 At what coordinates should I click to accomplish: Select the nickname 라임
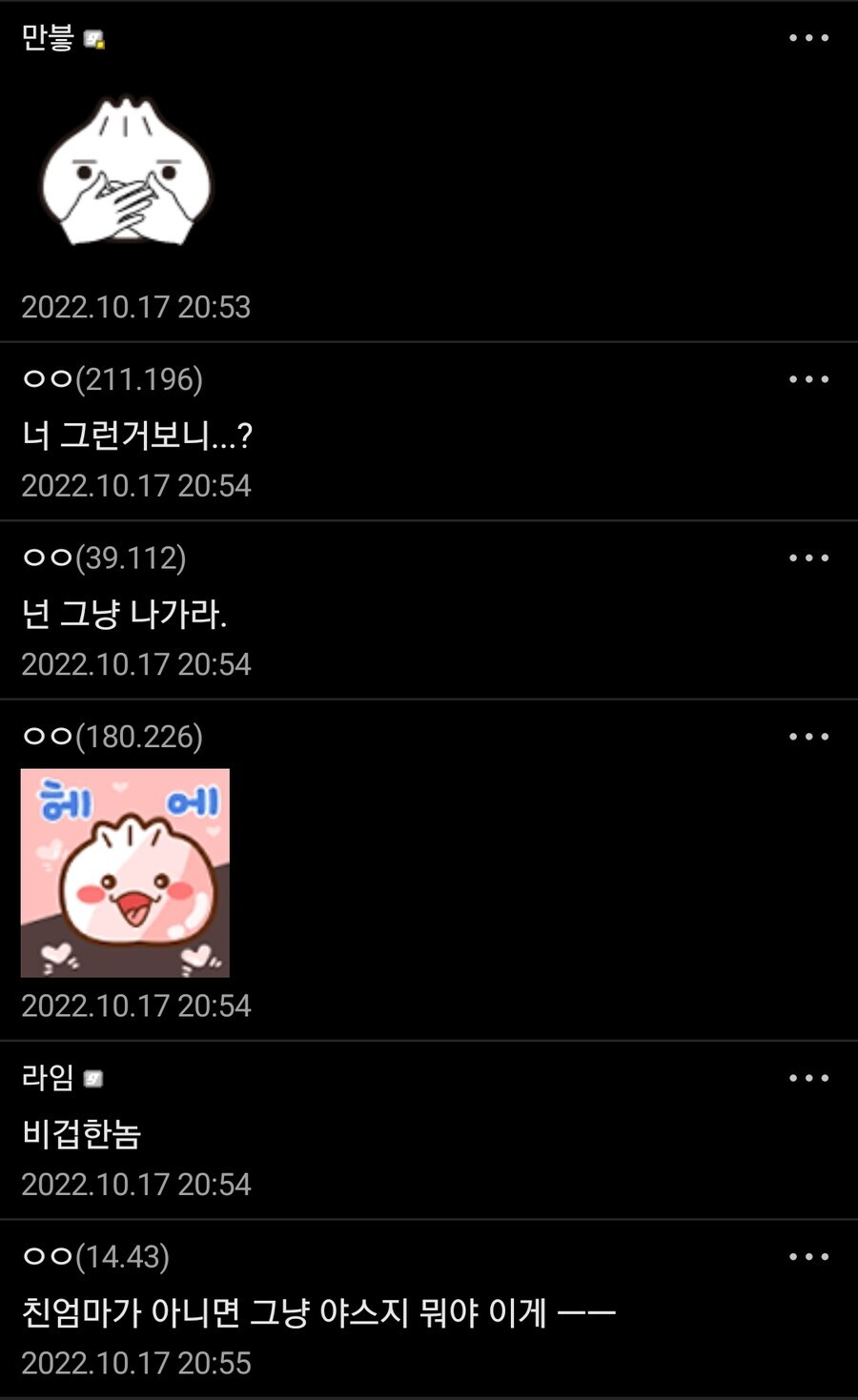point(45,1077)
